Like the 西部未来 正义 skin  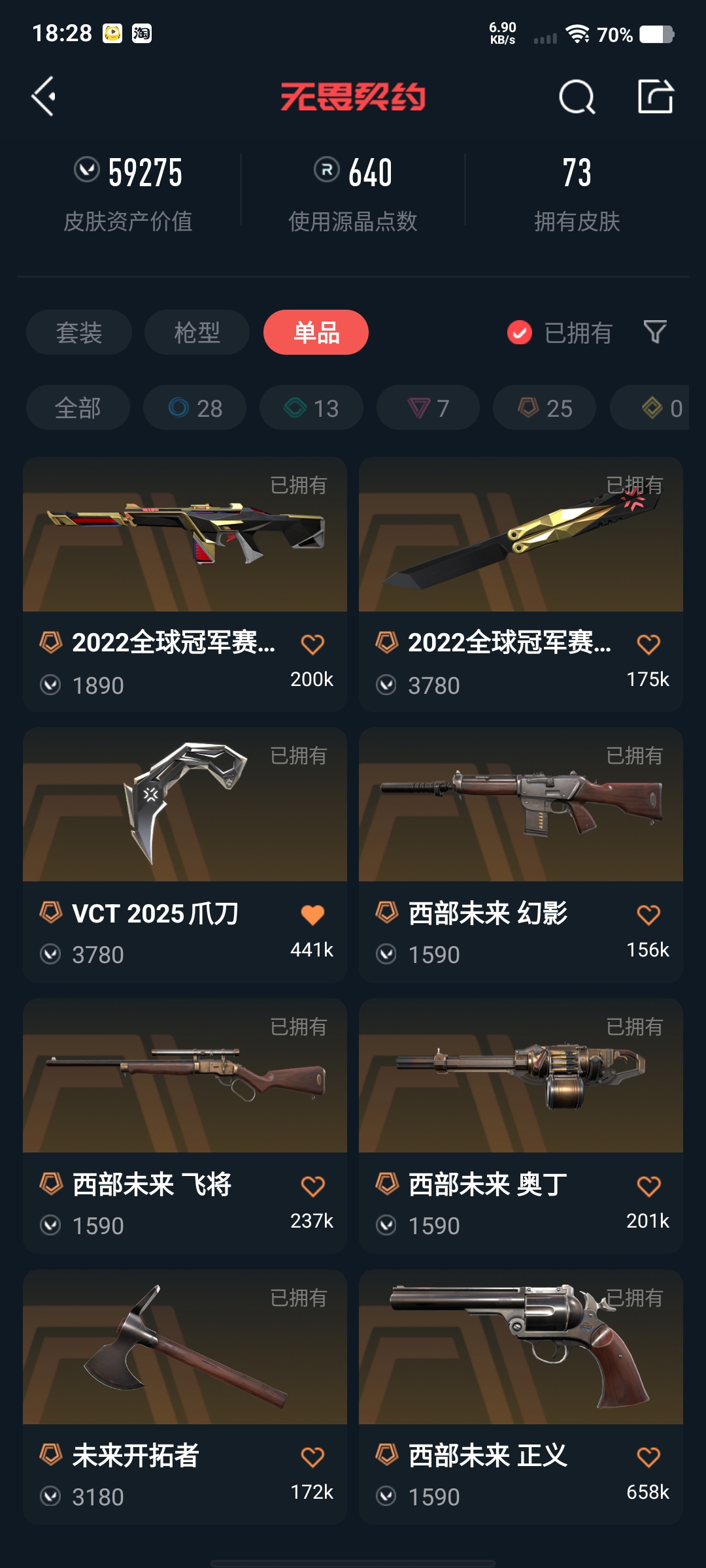pyautogui.click(x=648, y=1457)
